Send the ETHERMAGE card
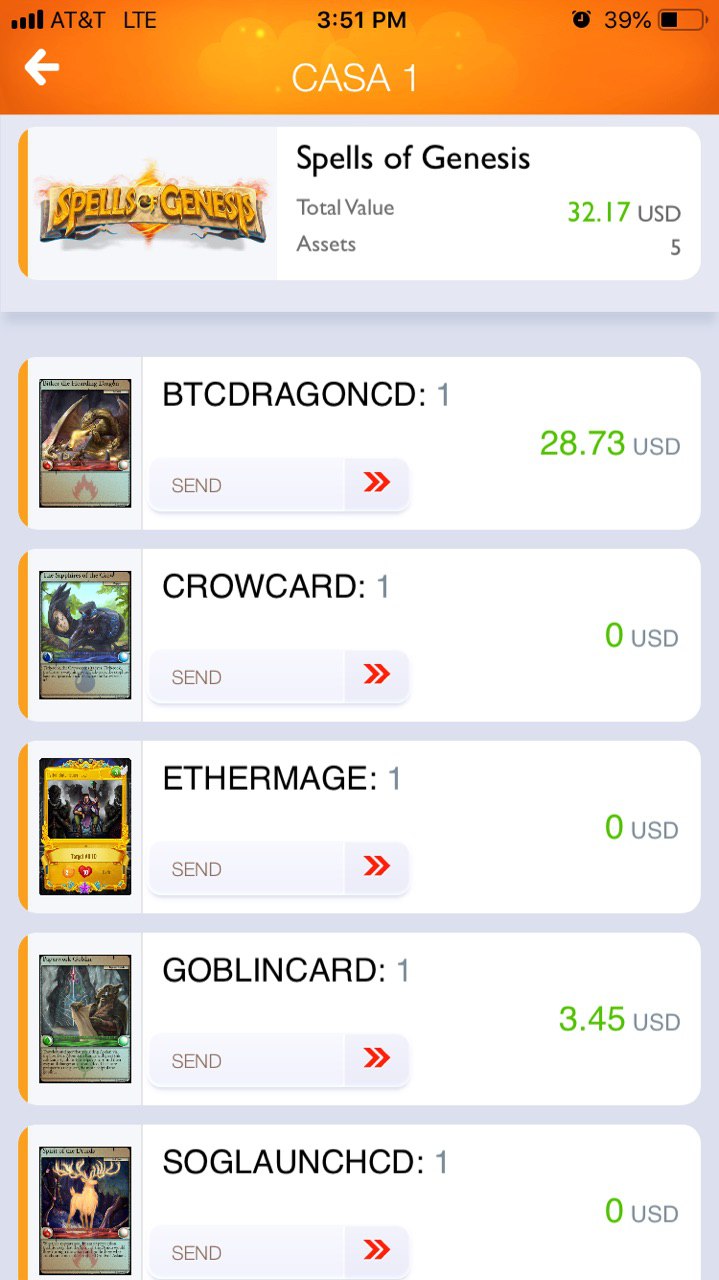Screen dimensions: 719x1280 click(279, 869)
